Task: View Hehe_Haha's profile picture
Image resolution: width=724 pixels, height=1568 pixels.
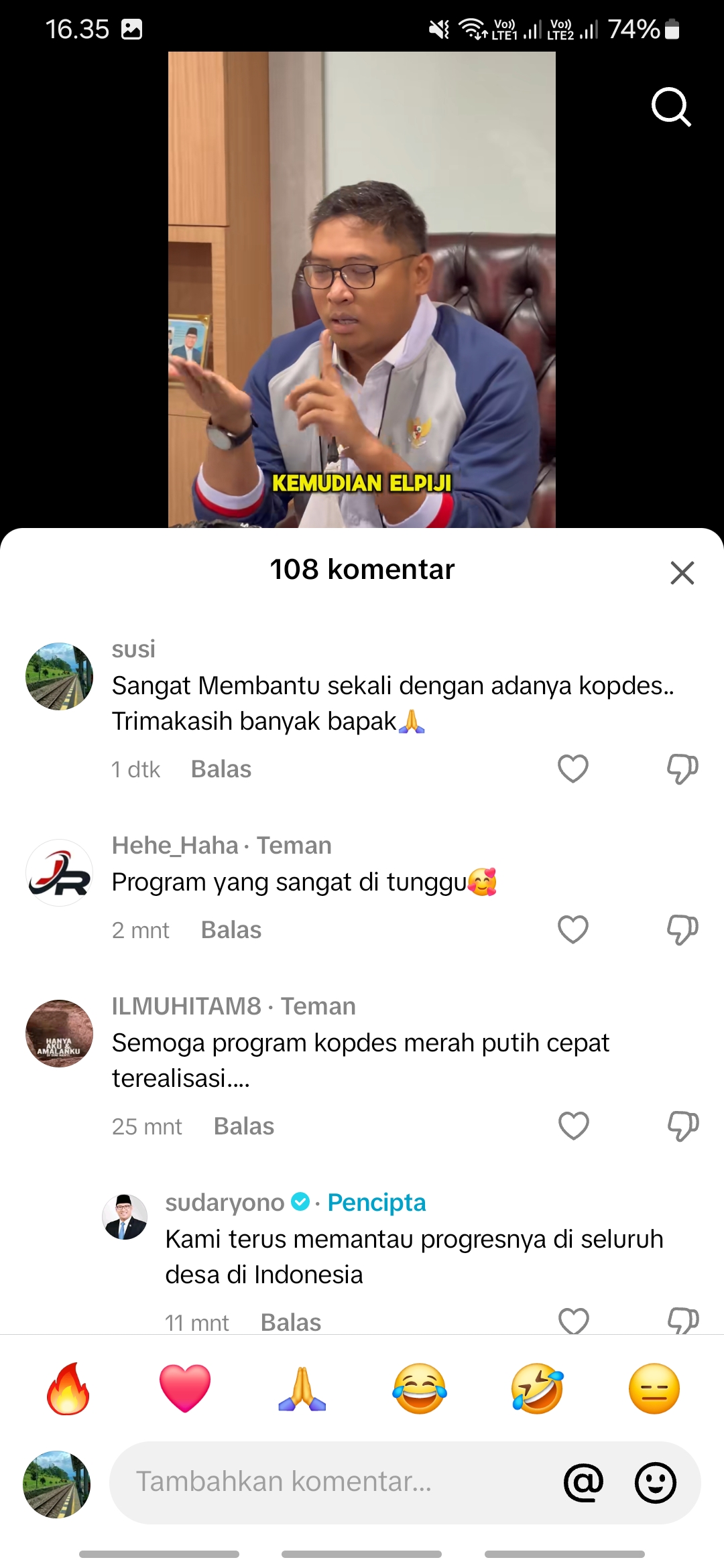Action: (59, 873)
